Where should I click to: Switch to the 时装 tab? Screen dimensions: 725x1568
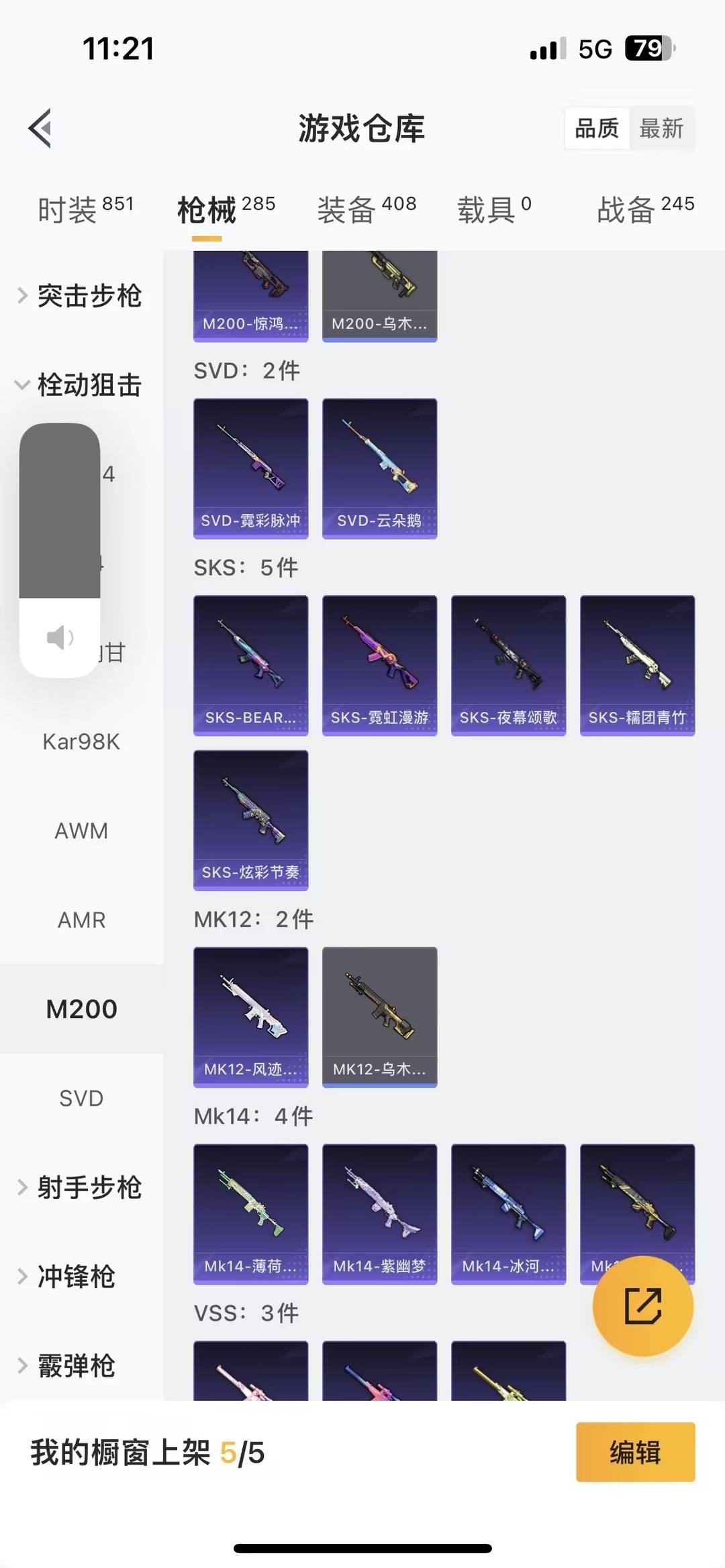85,209
